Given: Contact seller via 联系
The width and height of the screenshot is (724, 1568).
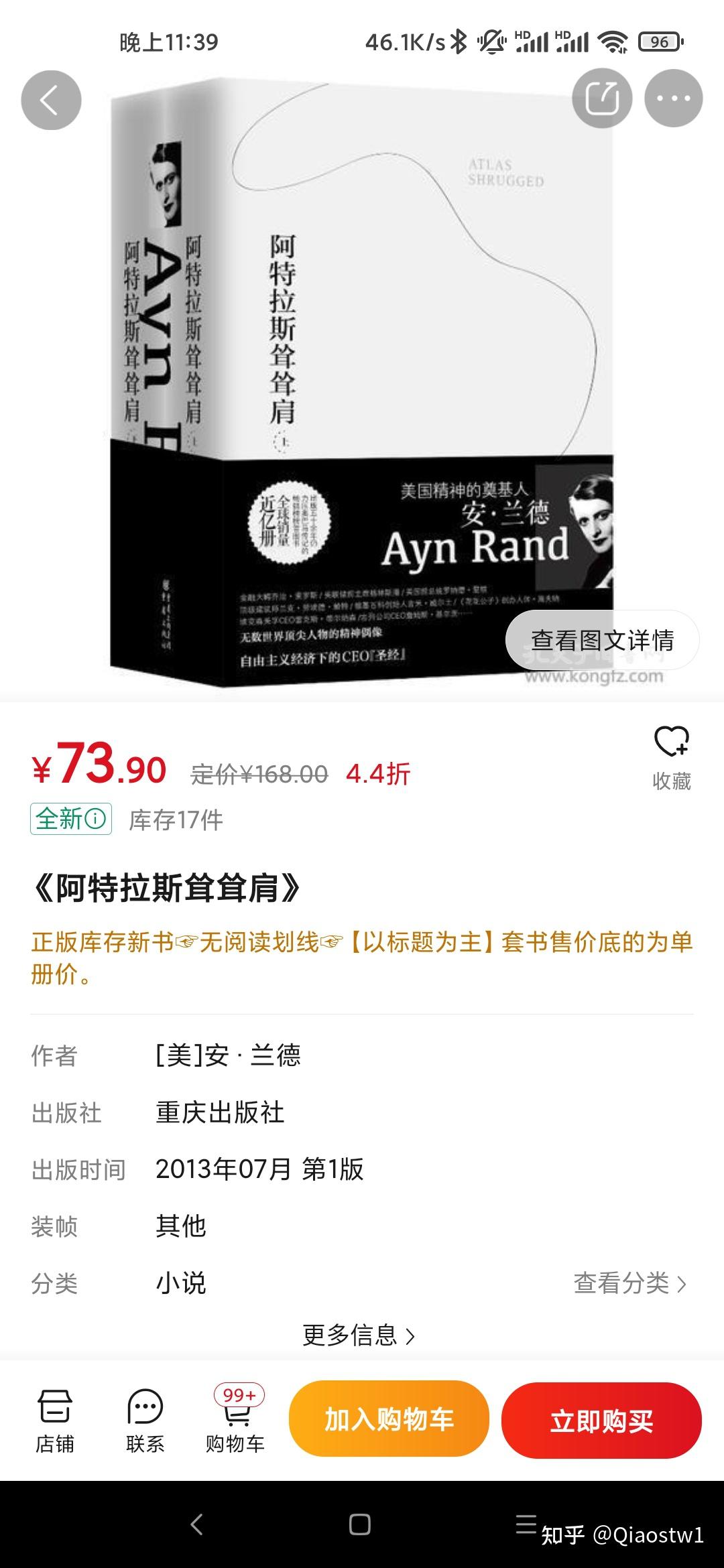Looking at the screenshot, I should (x=145, y=1420).
